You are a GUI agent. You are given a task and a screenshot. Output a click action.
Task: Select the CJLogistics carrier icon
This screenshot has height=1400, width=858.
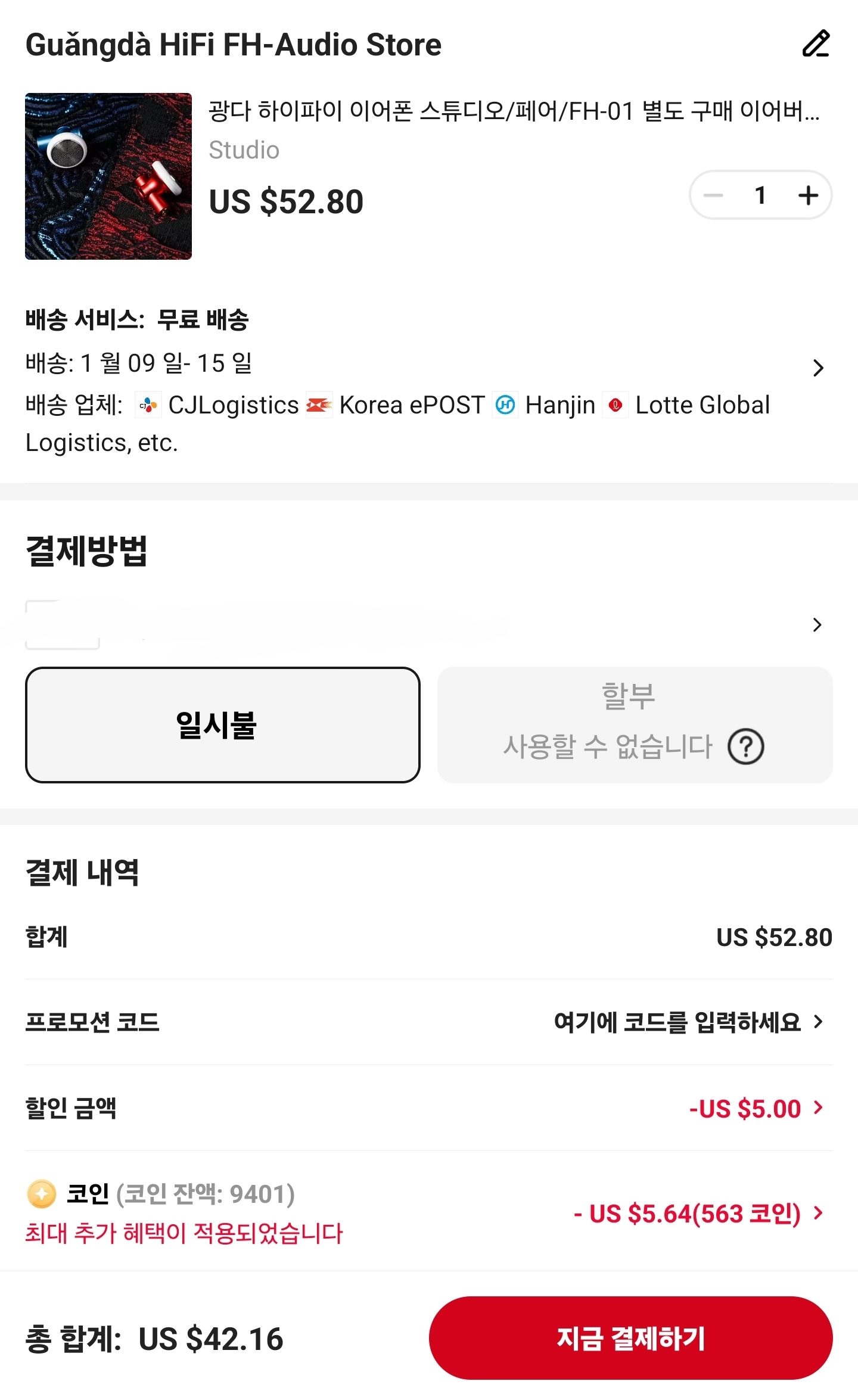[147, 405]
